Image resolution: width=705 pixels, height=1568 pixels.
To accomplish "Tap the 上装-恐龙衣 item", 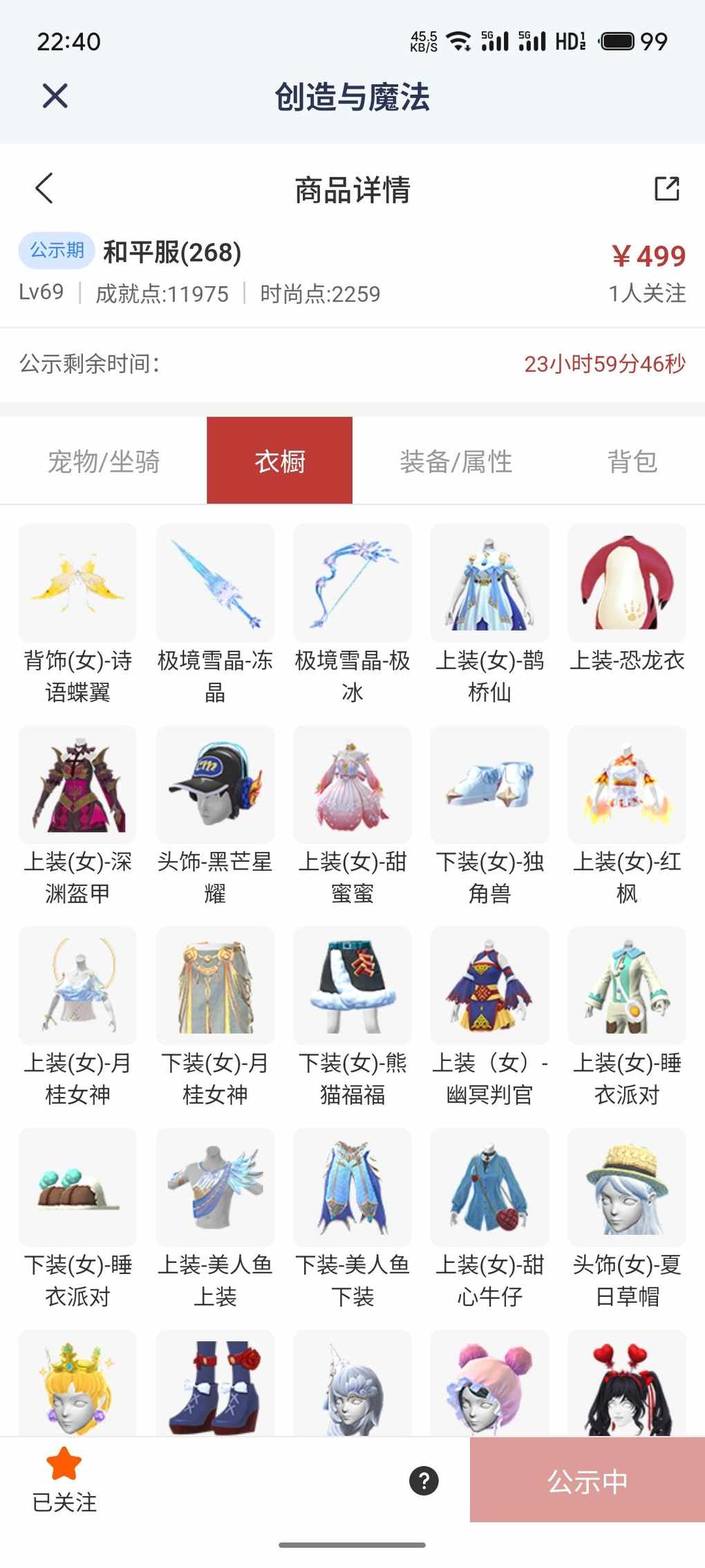I will pyautogui.click(x=627, y=584).
